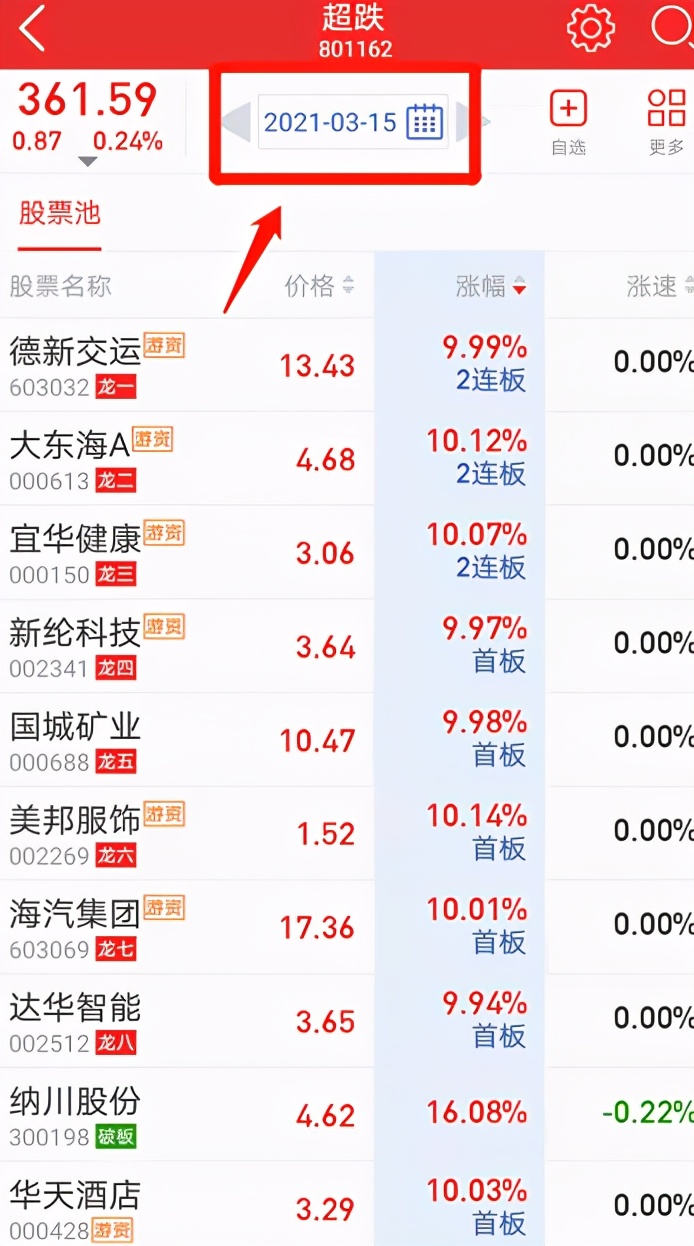The height and width of the screenshot is (1246, 694).
Task: Open the 更多 menu
Action: [x=666, y=123]
